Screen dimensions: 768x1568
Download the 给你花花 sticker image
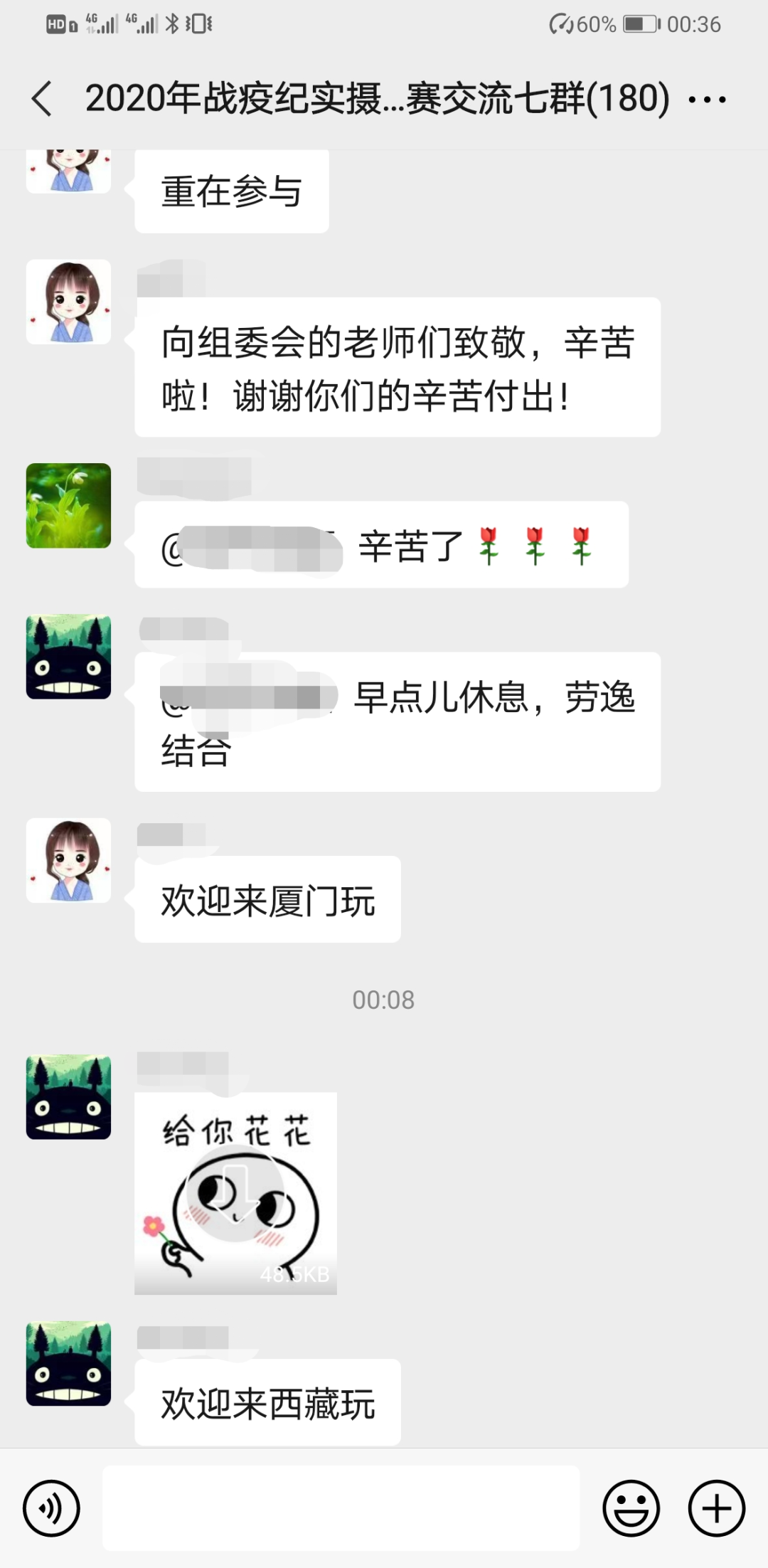coord(235,1193)
